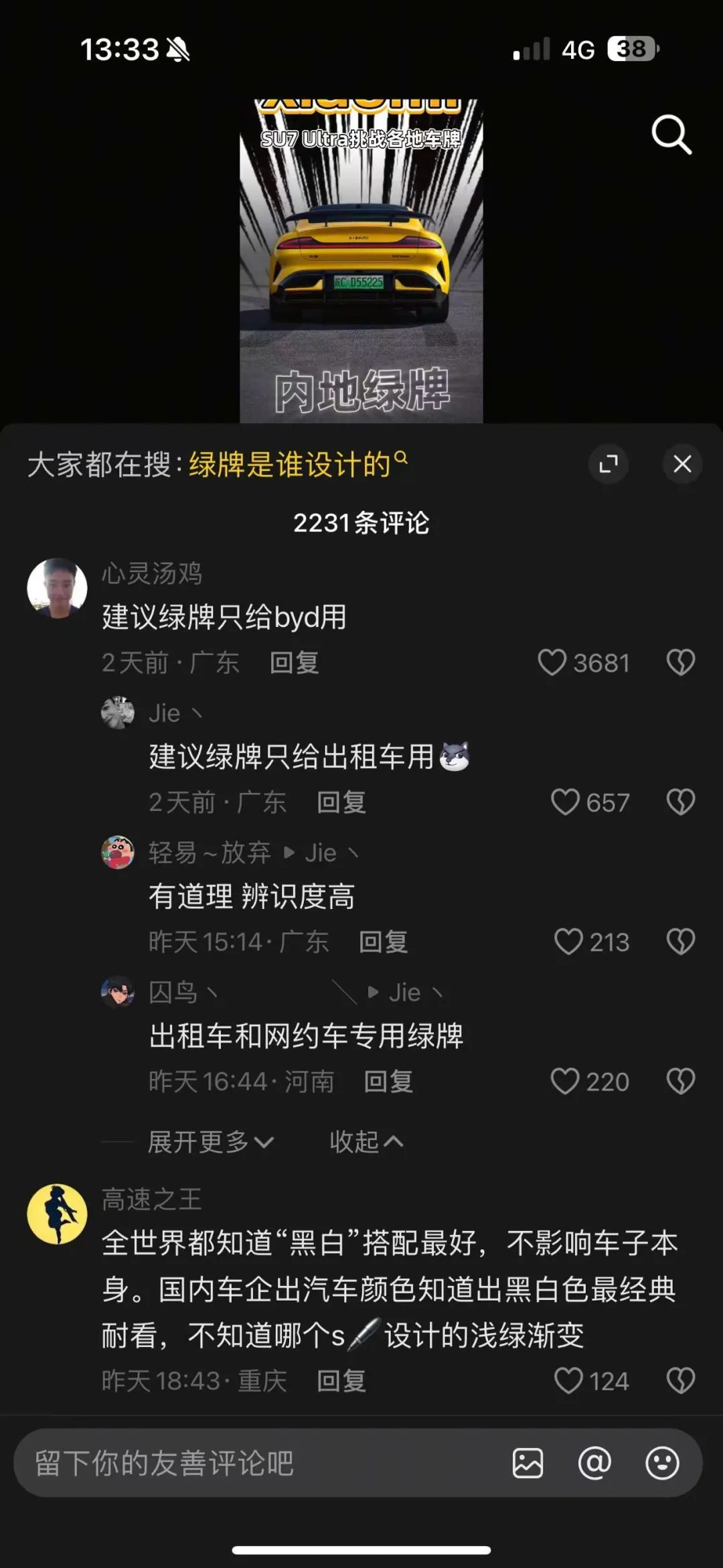
Task: Tap the comment input field
Action: coord(254,1464)
